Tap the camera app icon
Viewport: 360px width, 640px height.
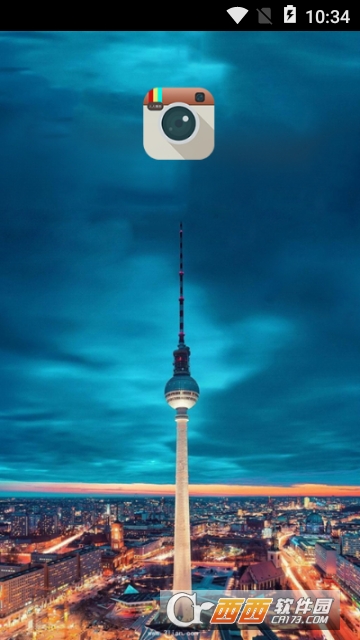pos(179,123)
